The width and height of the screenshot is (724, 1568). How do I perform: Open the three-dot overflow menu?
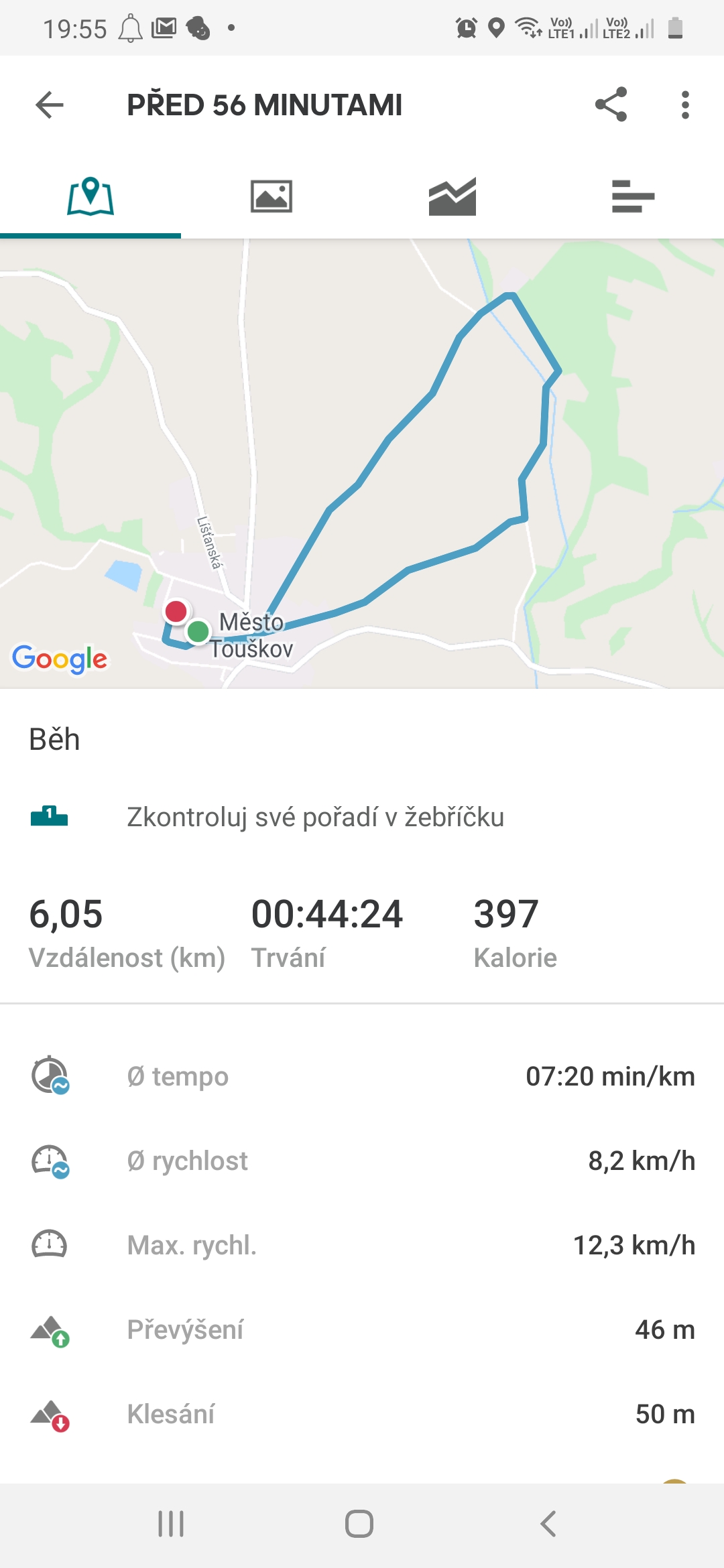pos(684,105)
